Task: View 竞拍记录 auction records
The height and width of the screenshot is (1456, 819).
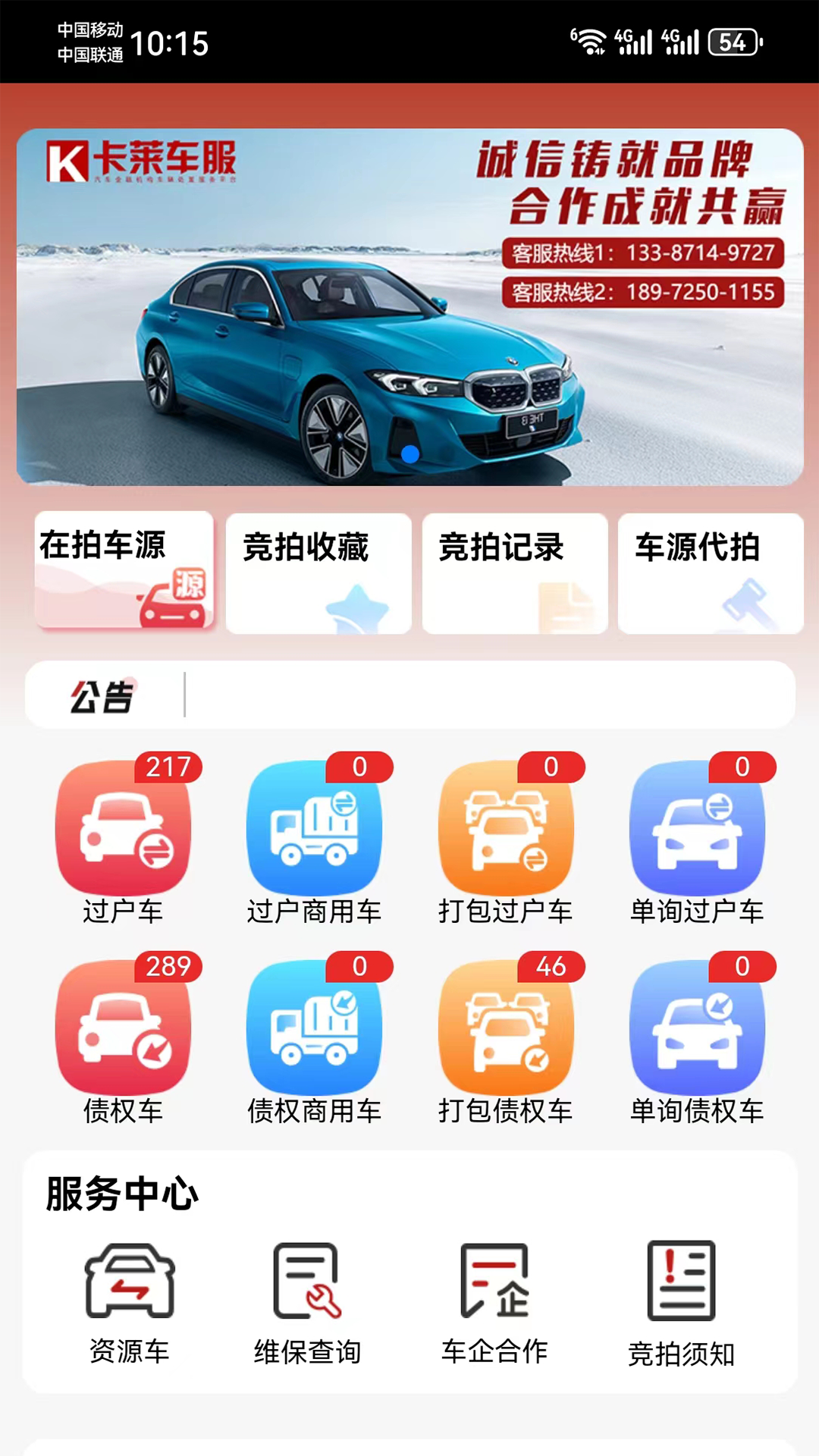Action: 514,574
